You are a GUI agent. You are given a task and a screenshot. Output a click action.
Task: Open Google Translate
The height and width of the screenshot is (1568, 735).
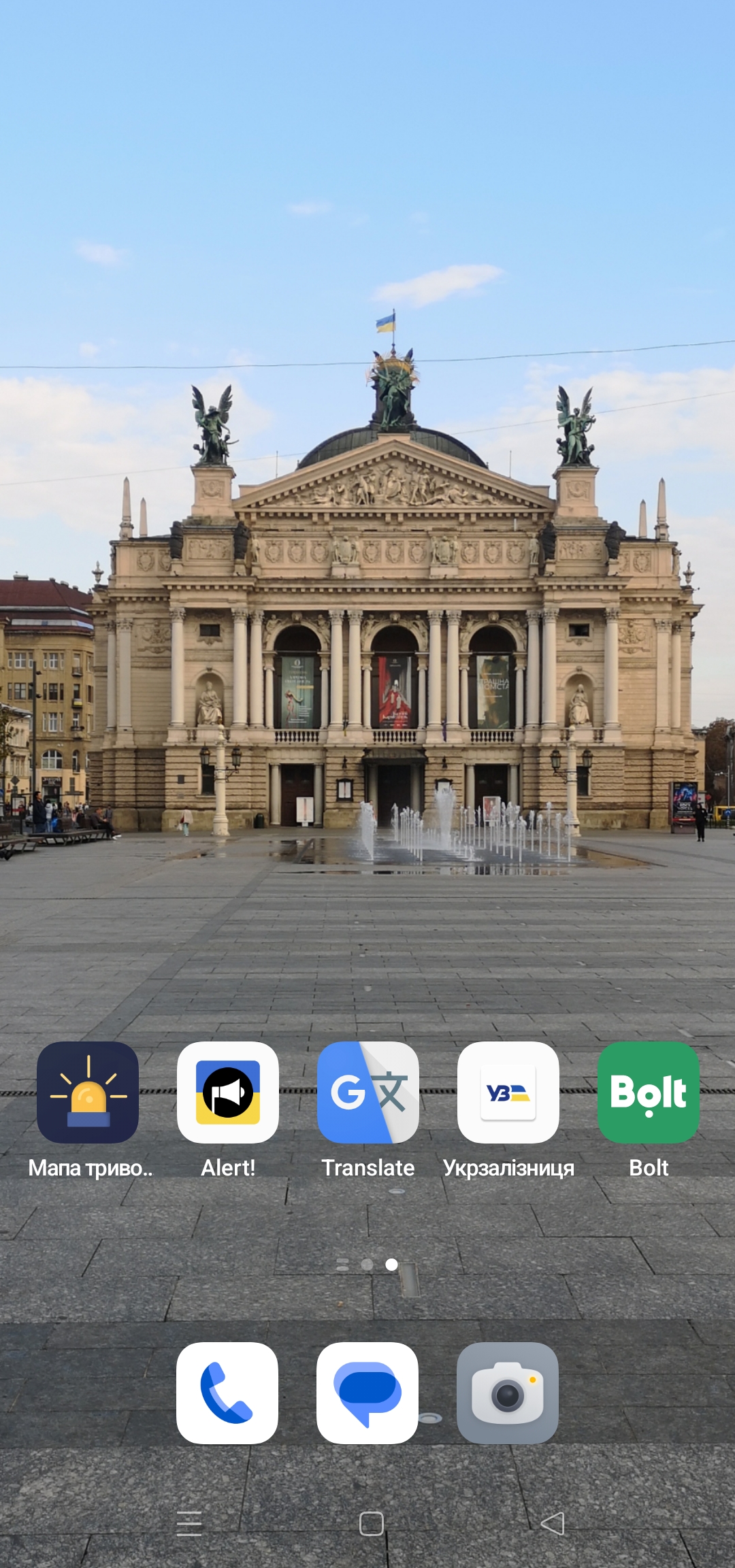[367, 1093]
